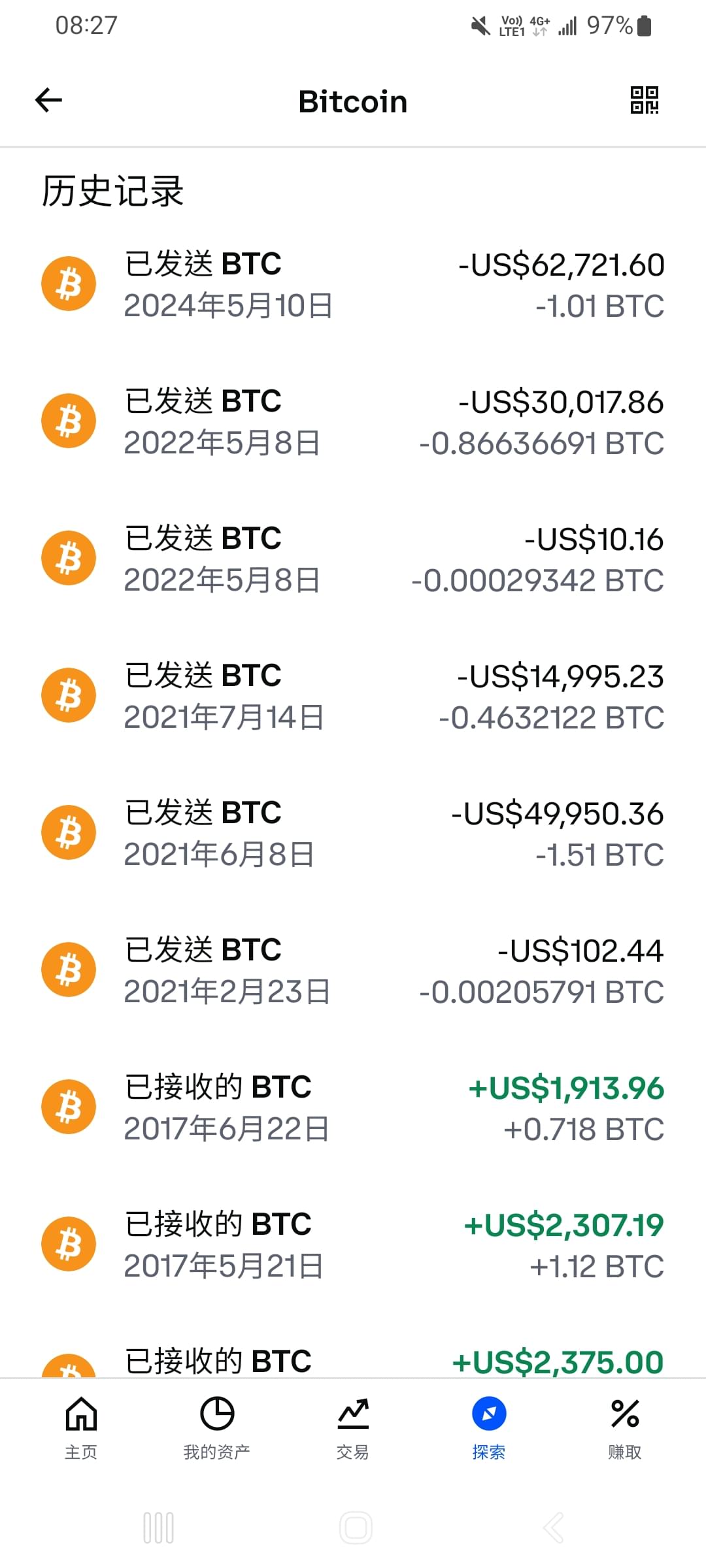
Task: View the -0.86636691 BTC sent transaction
Action: [353, 421]
